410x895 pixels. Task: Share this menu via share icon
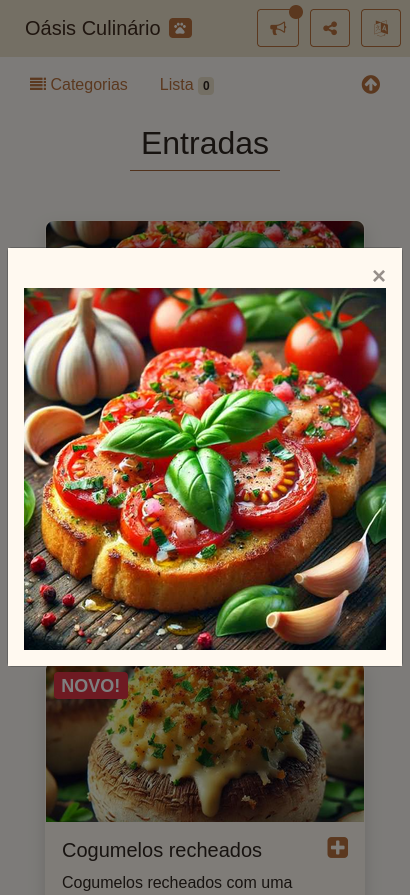[330, 28]
